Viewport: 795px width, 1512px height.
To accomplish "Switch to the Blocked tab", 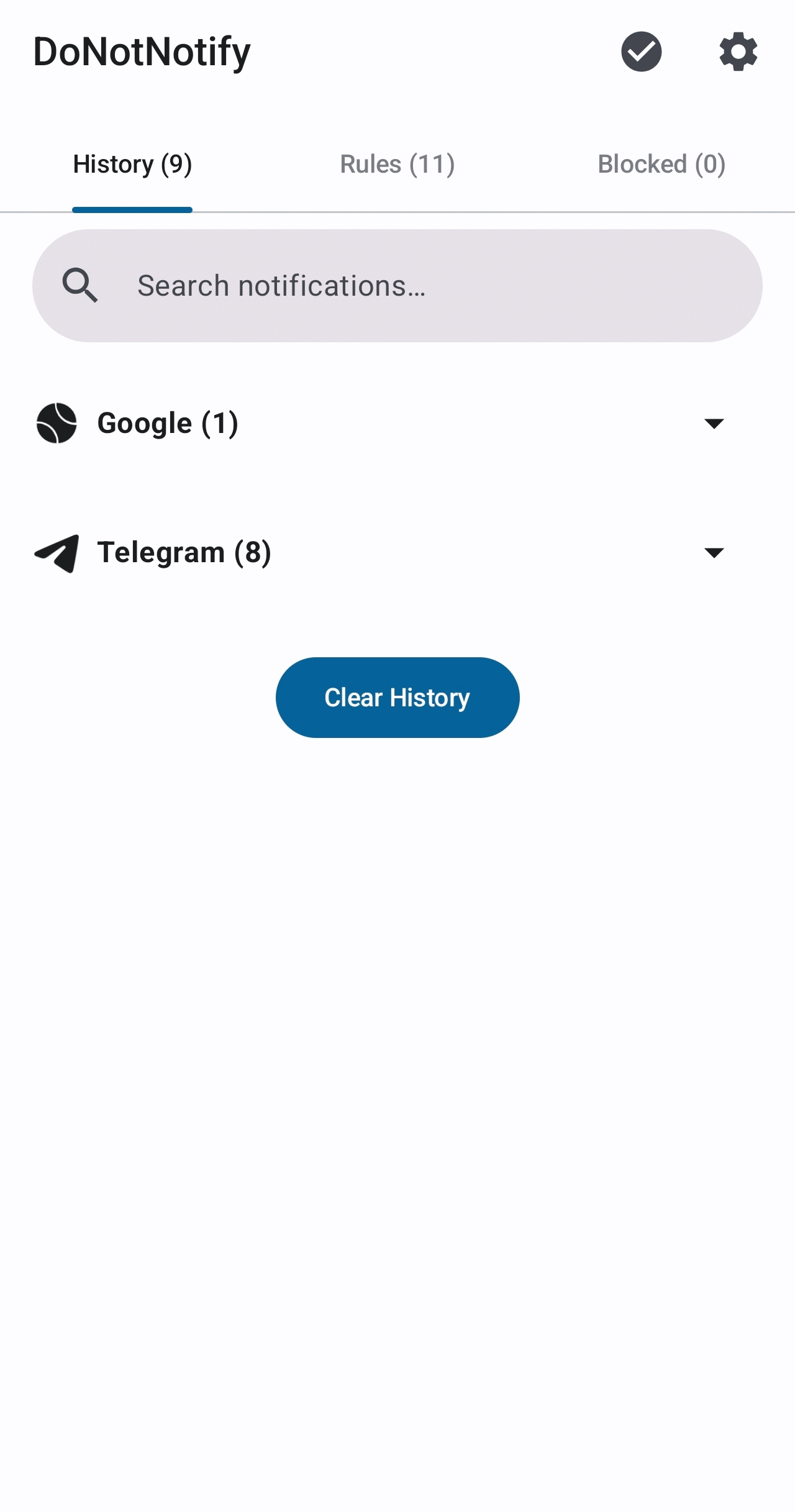I will click(661, 165).
